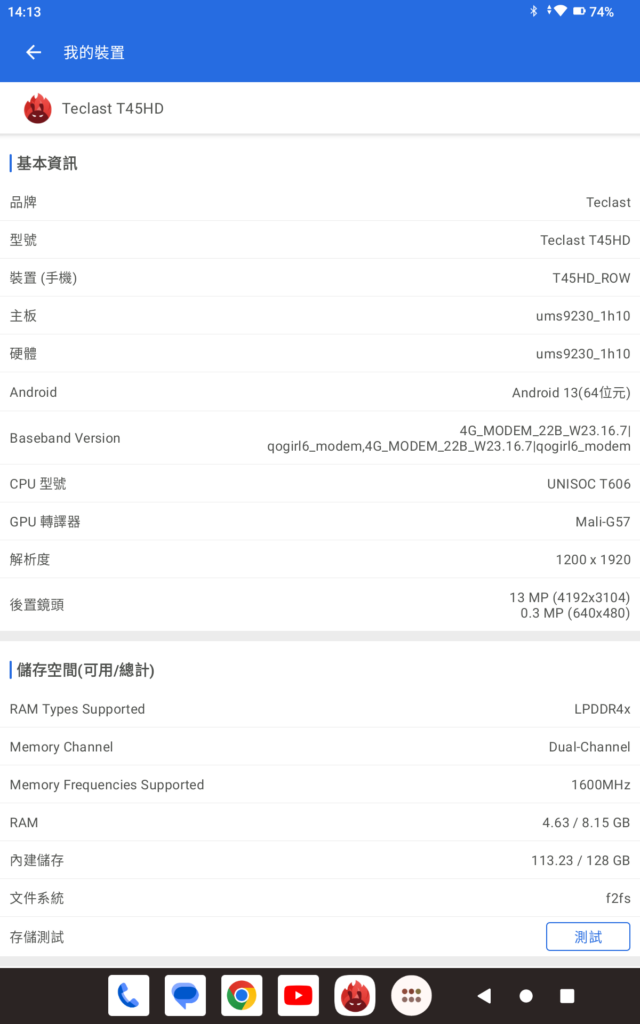Viewport: 640px width, 1024px height.
Task: Launch Chrome from the taskbar
Action: coord(241,995)
